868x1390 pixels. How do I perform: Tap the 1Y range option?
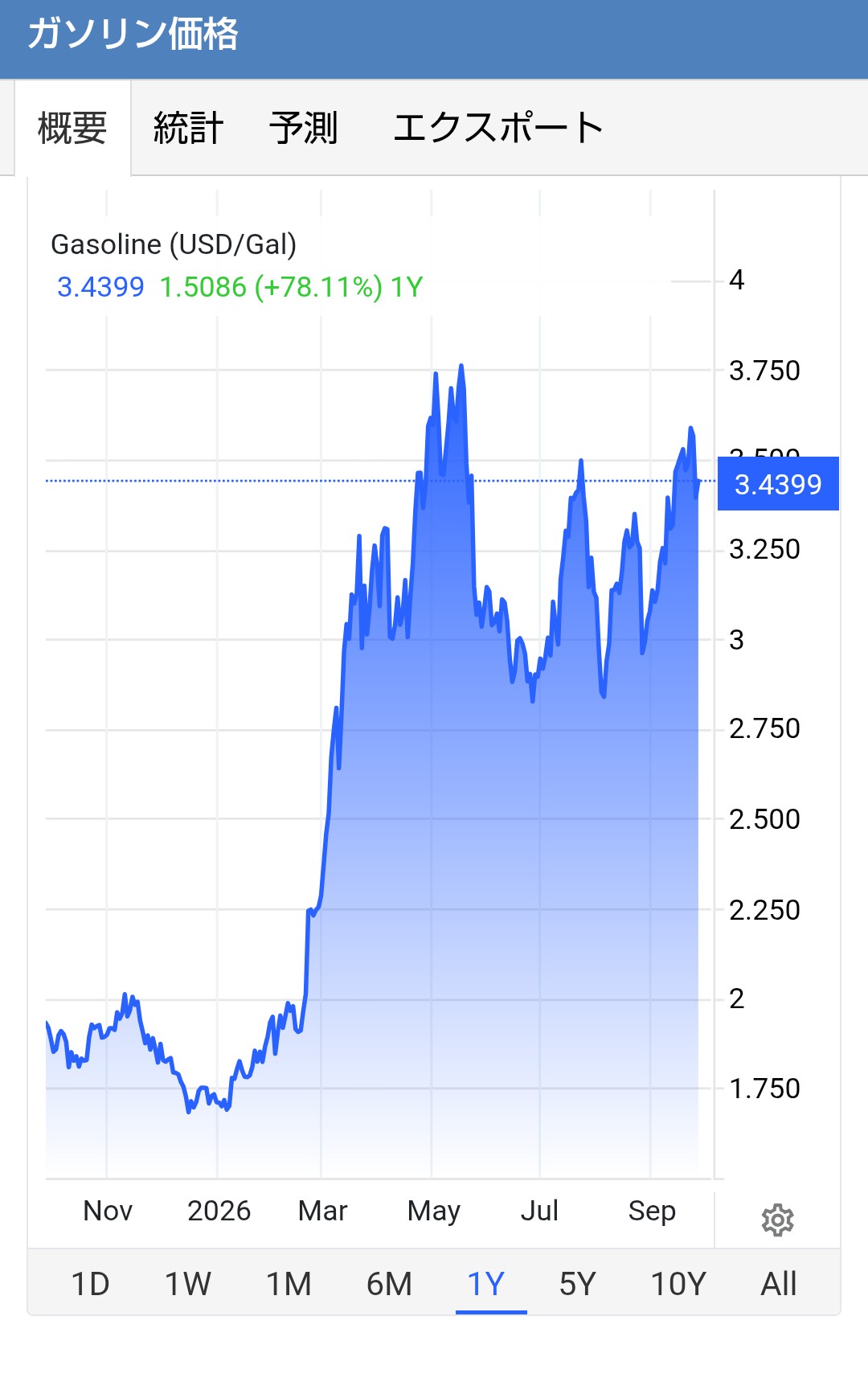(486, 1284)
